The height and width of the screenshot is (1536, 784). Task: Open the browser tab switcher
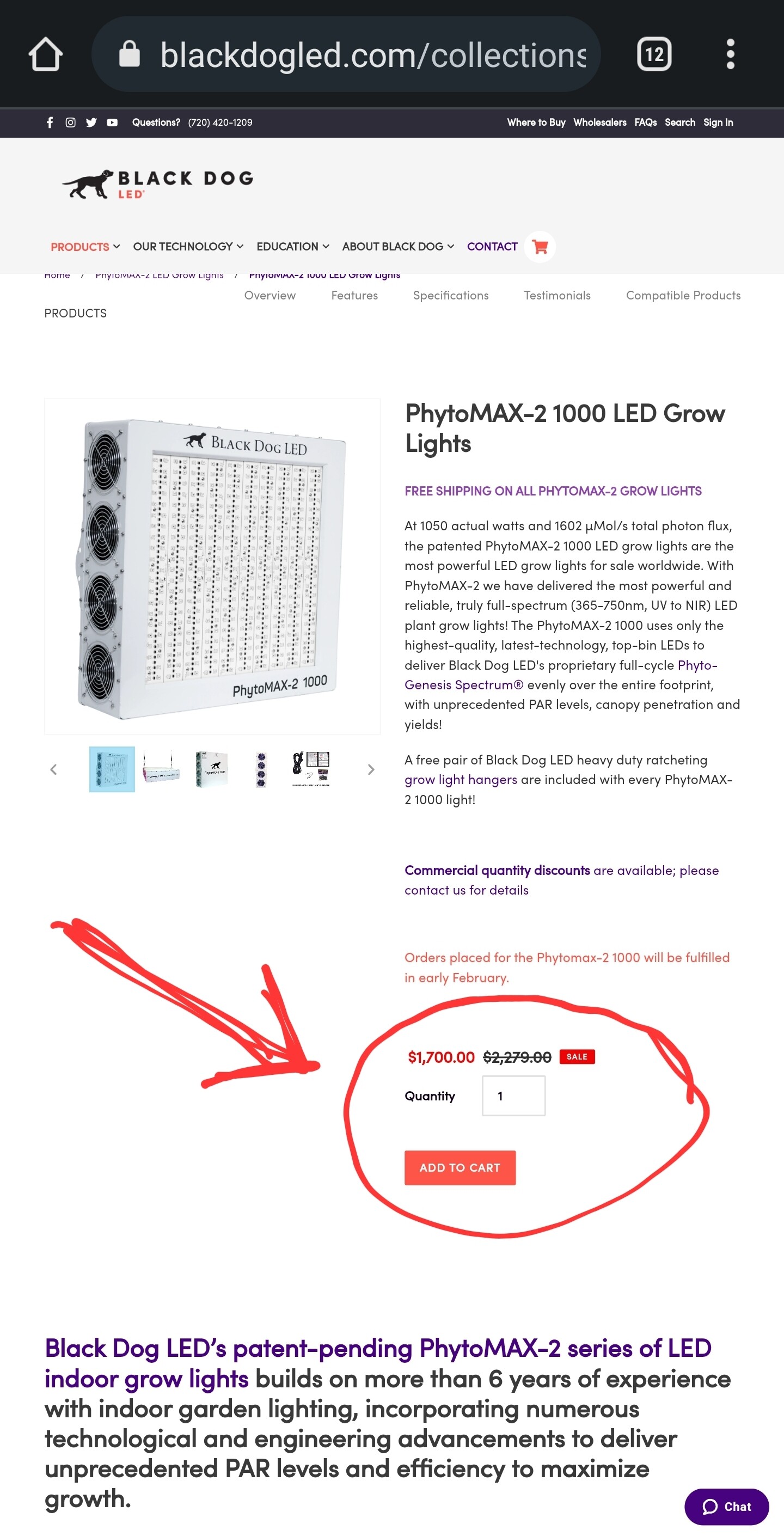[654, 54]
